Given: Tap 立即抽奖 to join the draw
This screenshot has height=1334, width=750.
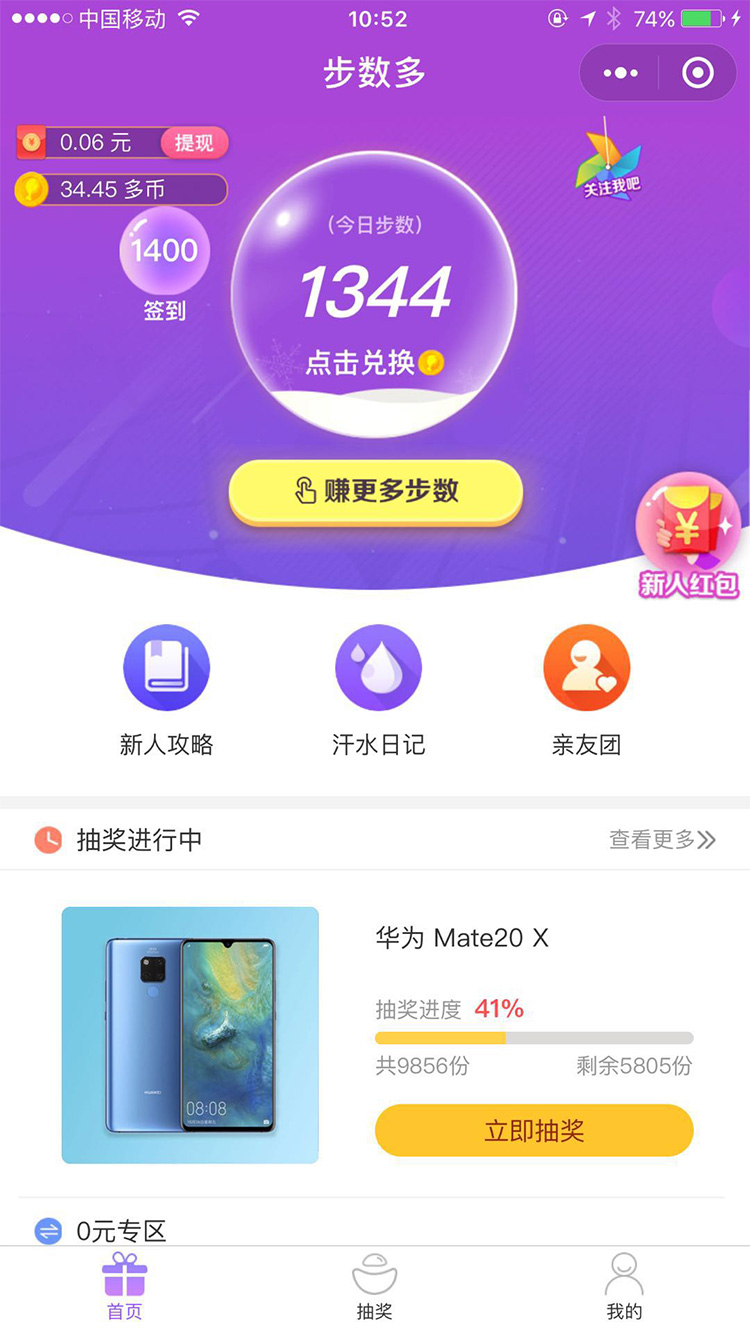Looking at the screenshot, I should (x=534, y=1131).
